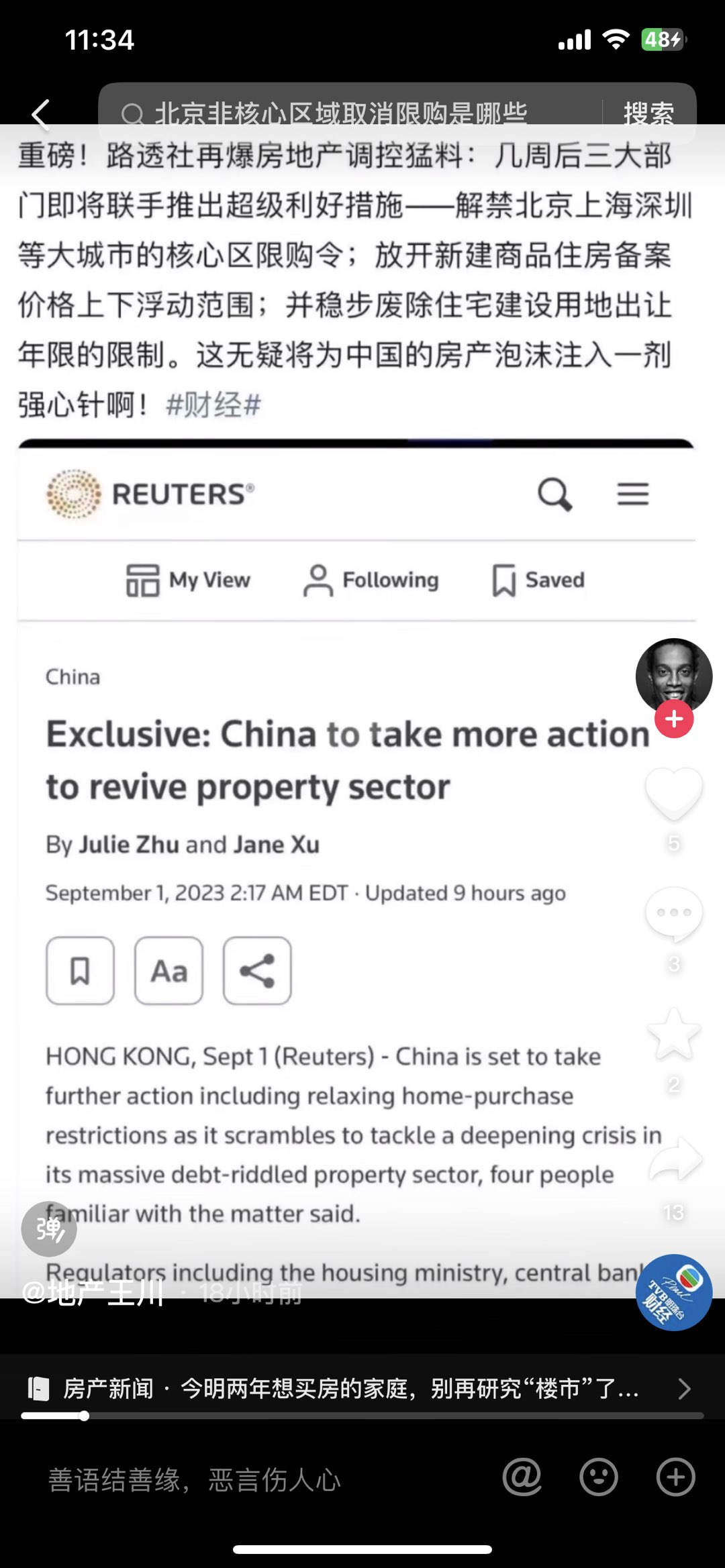Go back to the previous page

click(42, 114)
